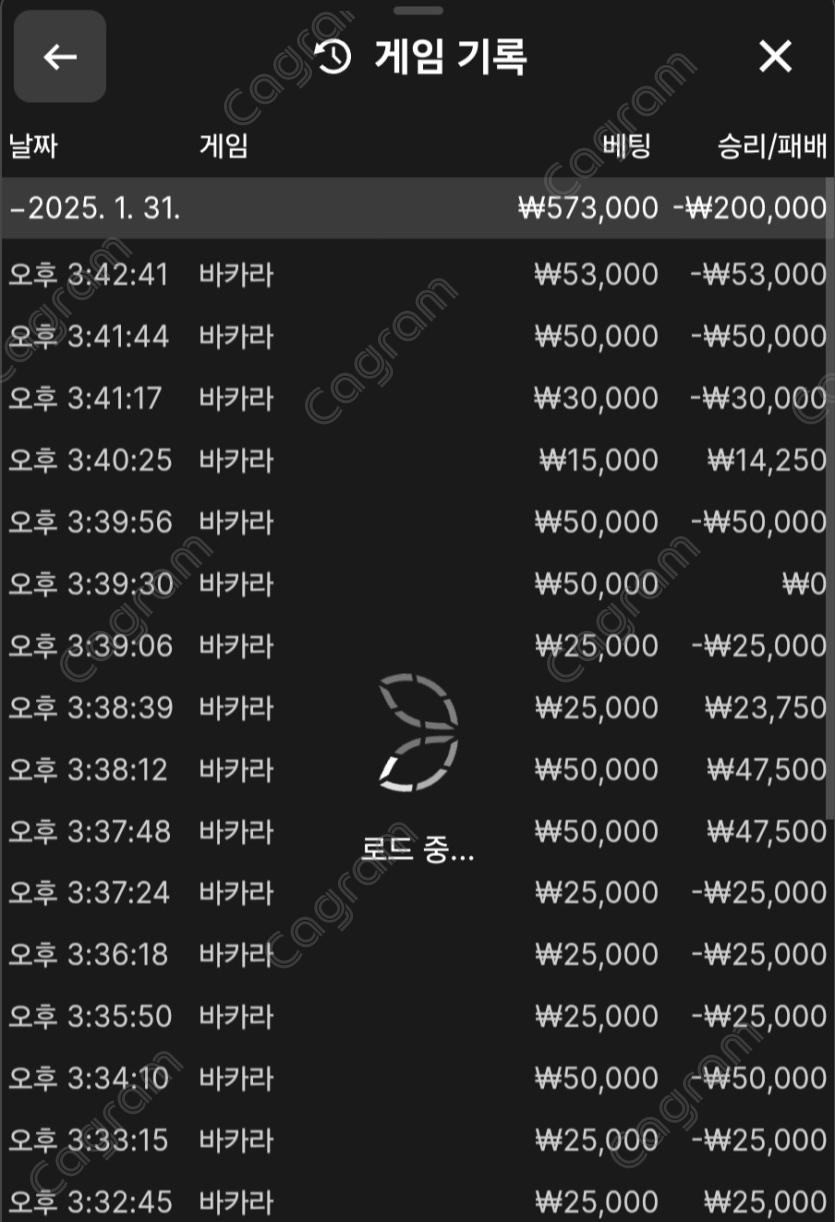Go back using the arrow button
This screenshot has width=835, height=1222.
[x=60, y=57]
